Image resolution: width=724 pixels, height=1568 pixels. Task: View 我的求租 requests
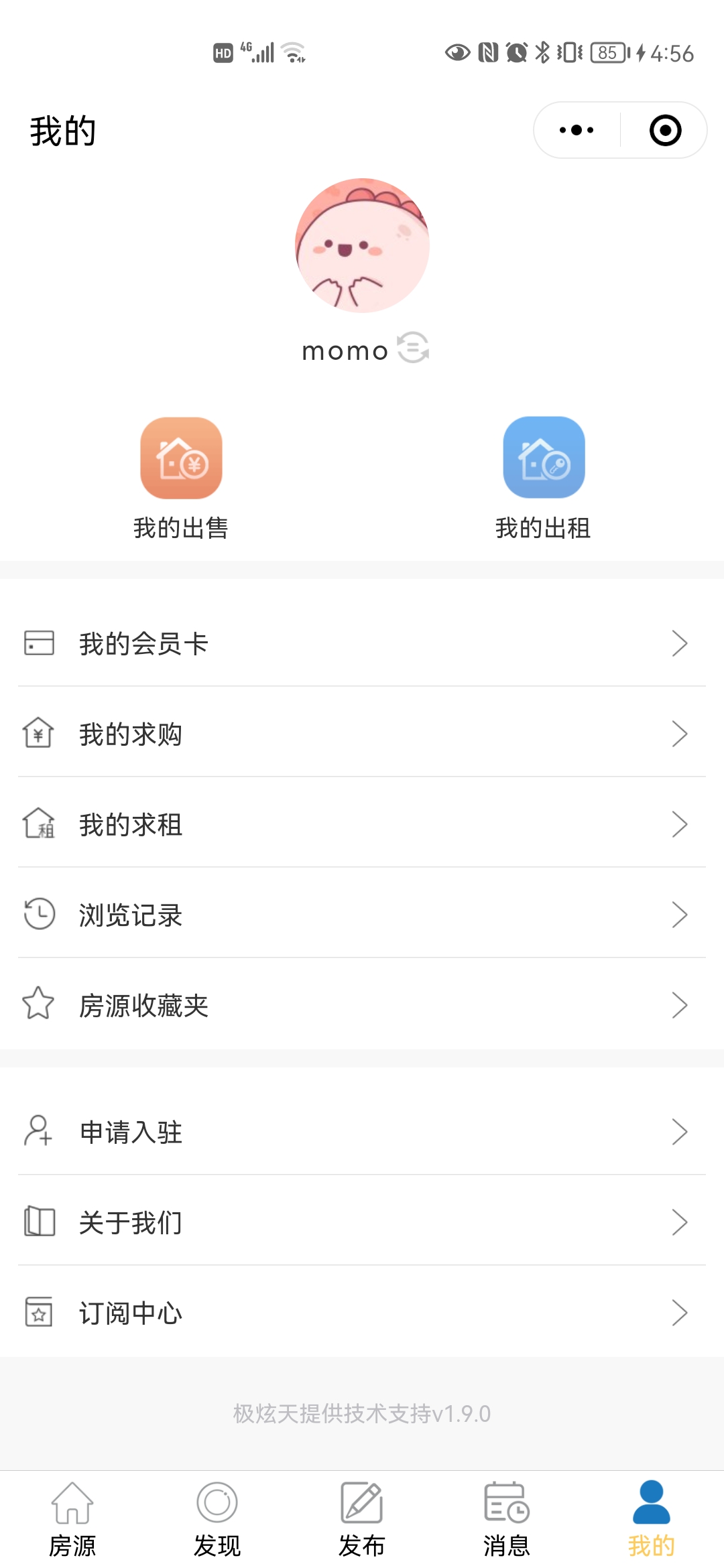point(362,824)
